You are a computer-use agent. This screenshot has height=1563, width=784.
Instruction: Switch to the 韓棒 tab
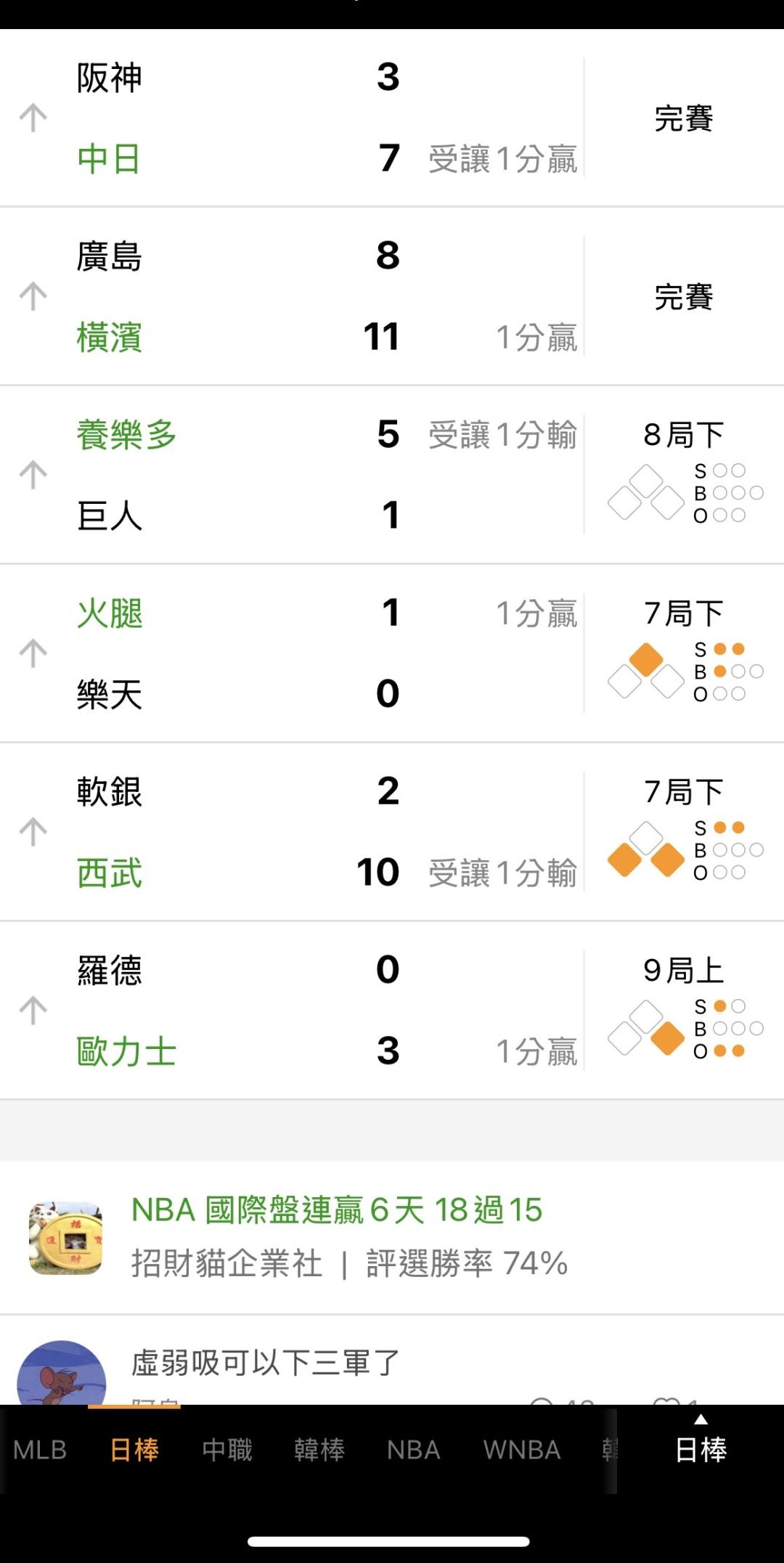[319, 1450]
